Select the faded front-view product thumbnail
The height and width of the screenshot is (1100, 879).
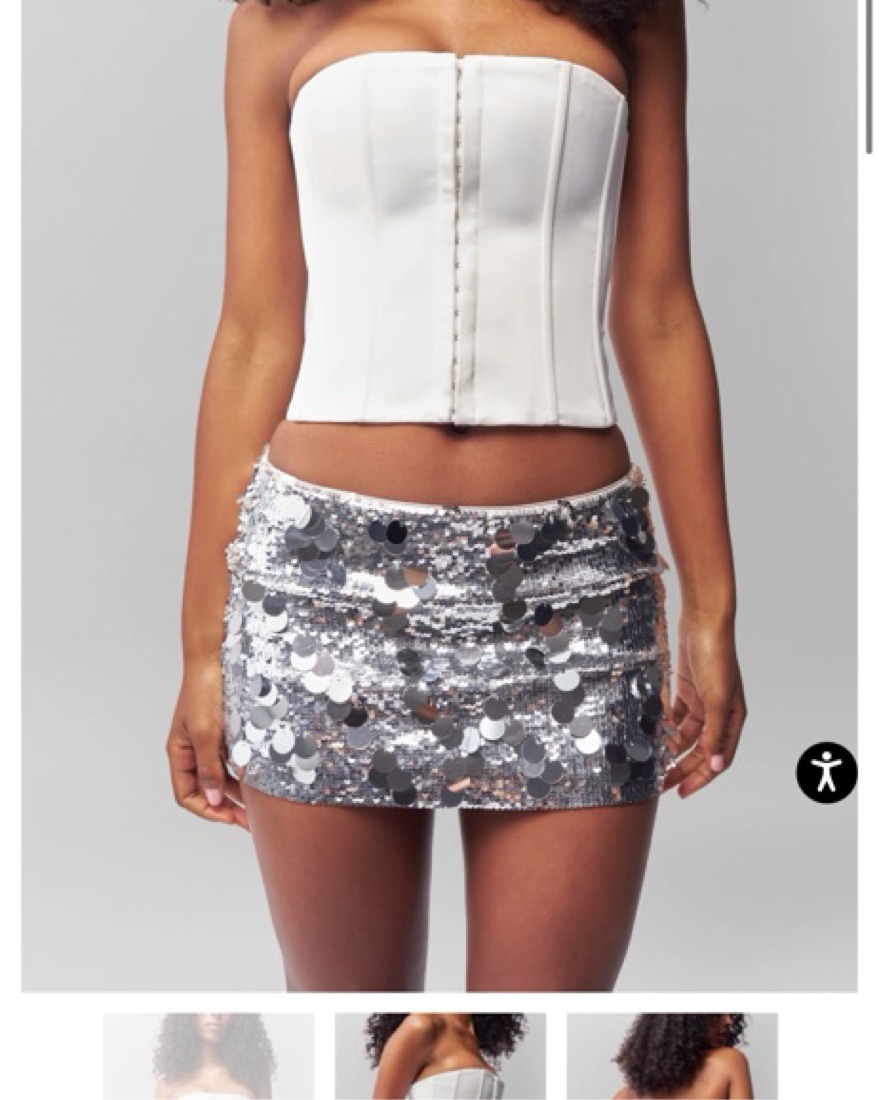pyautogui.click(x=208, y=1056)
